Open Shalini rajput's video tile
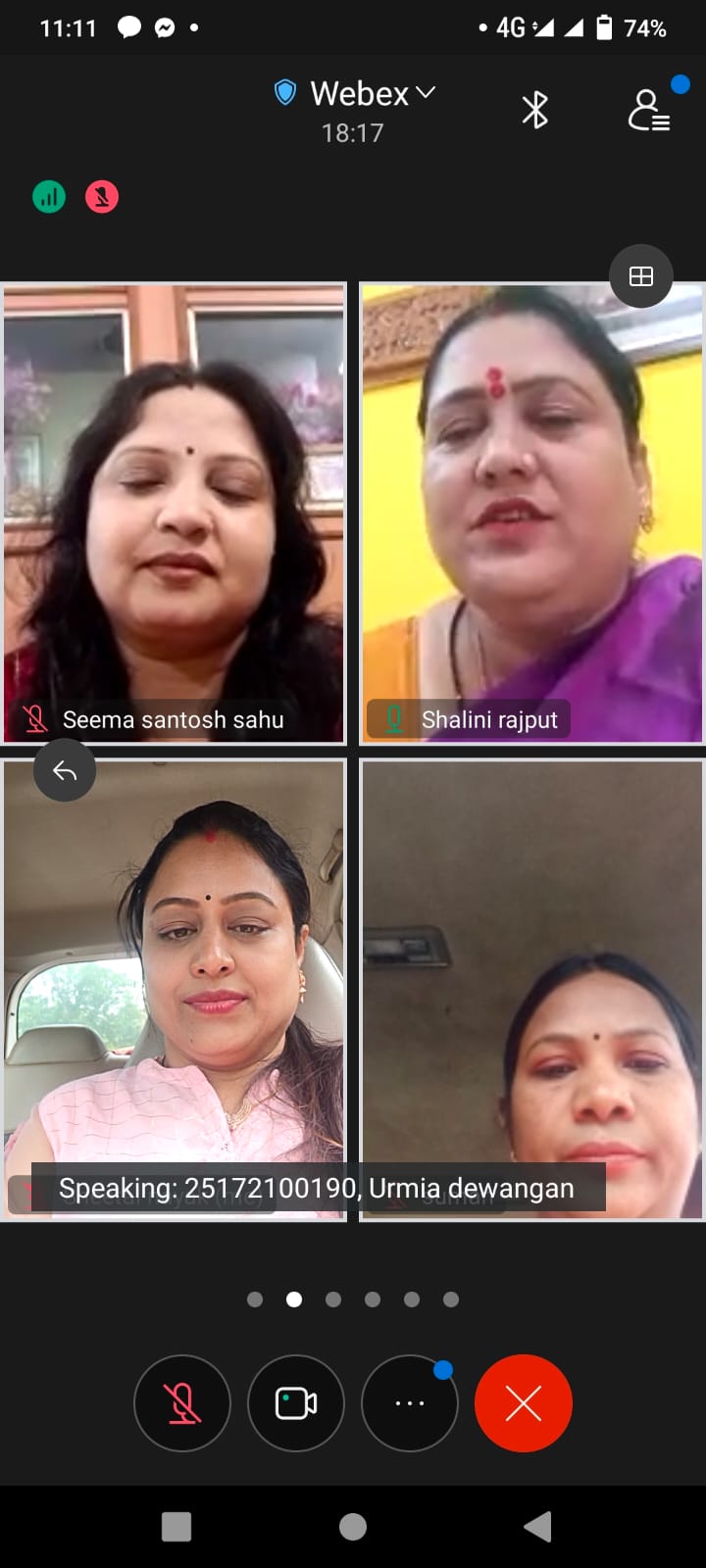706x1568 pixels. (x=532, y=512)
